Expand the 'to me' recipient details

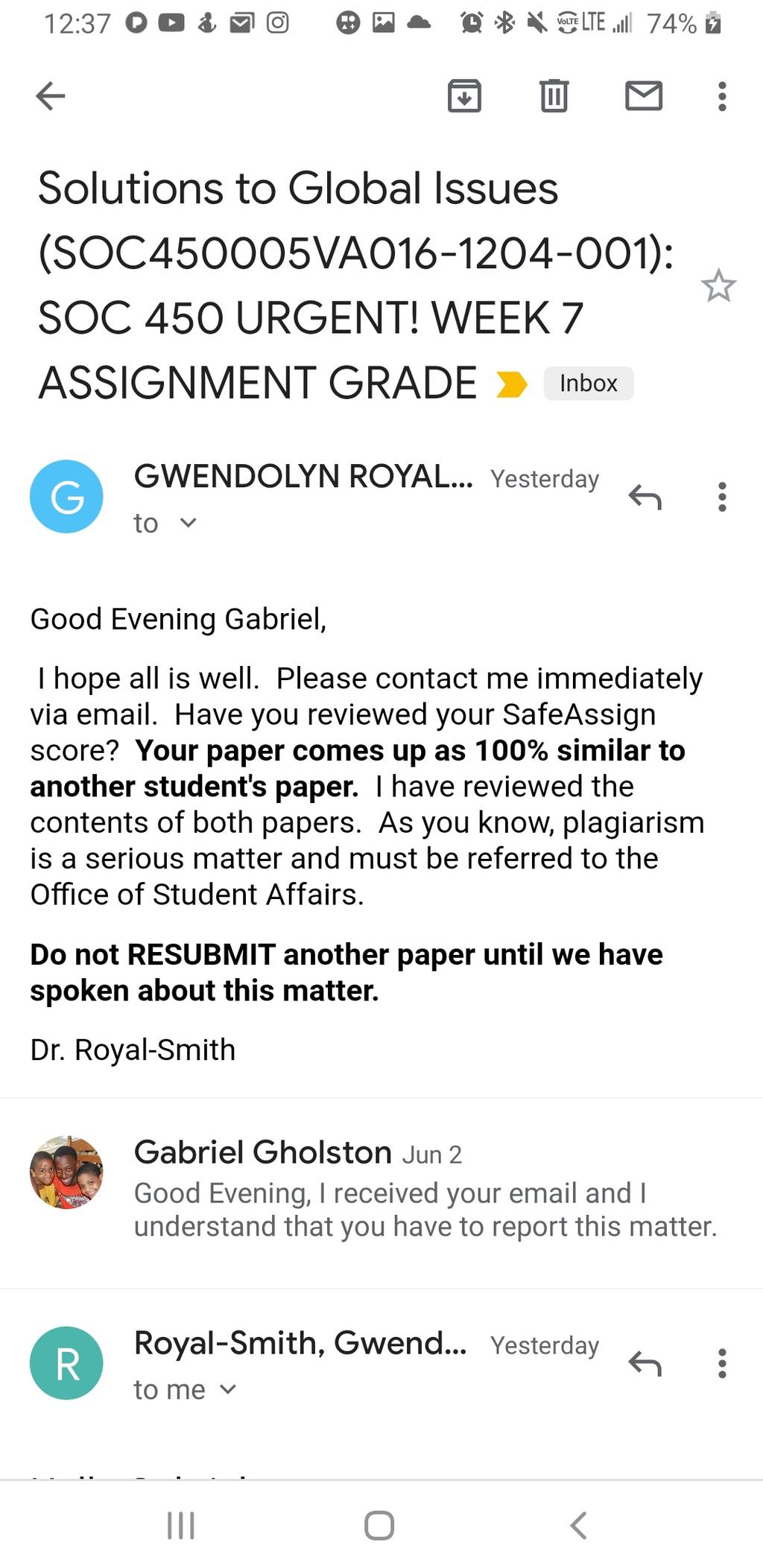(185, 1390)
